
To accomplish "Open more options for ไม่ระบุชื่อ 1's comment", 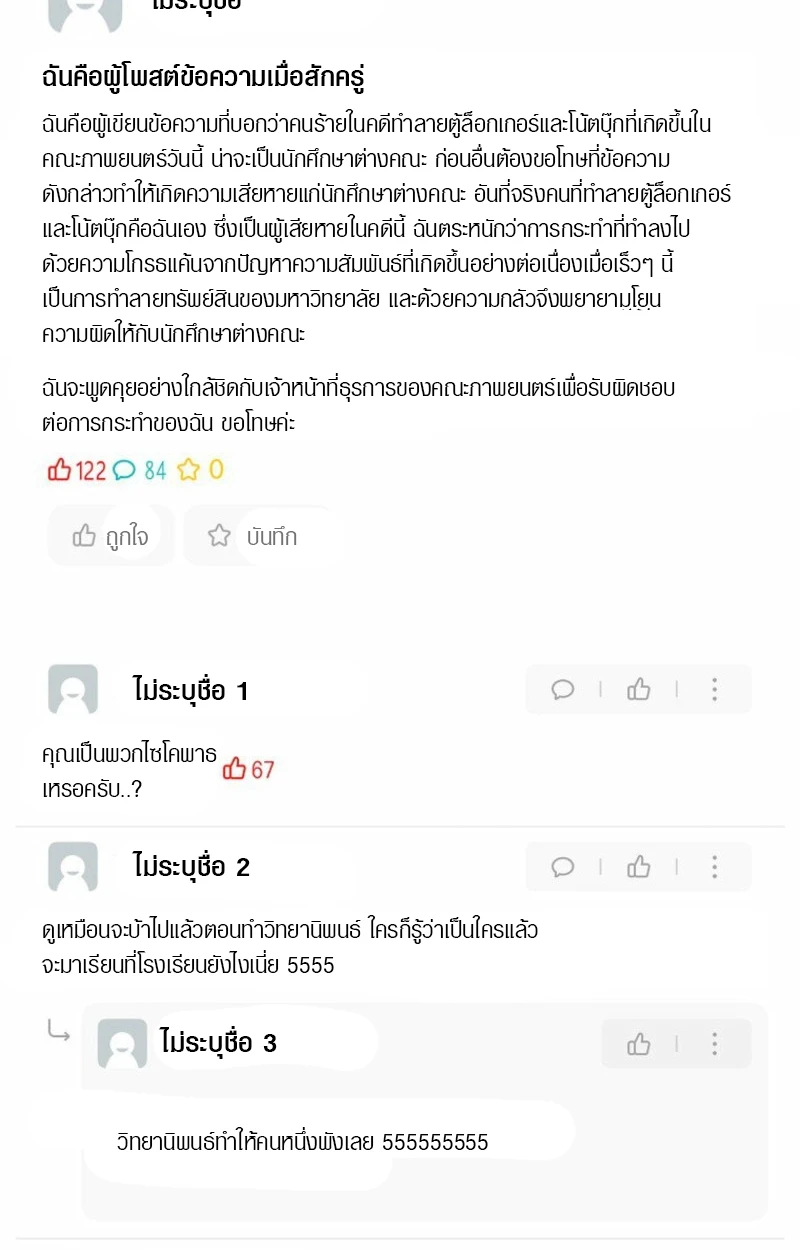I will [x=714, y=689].
